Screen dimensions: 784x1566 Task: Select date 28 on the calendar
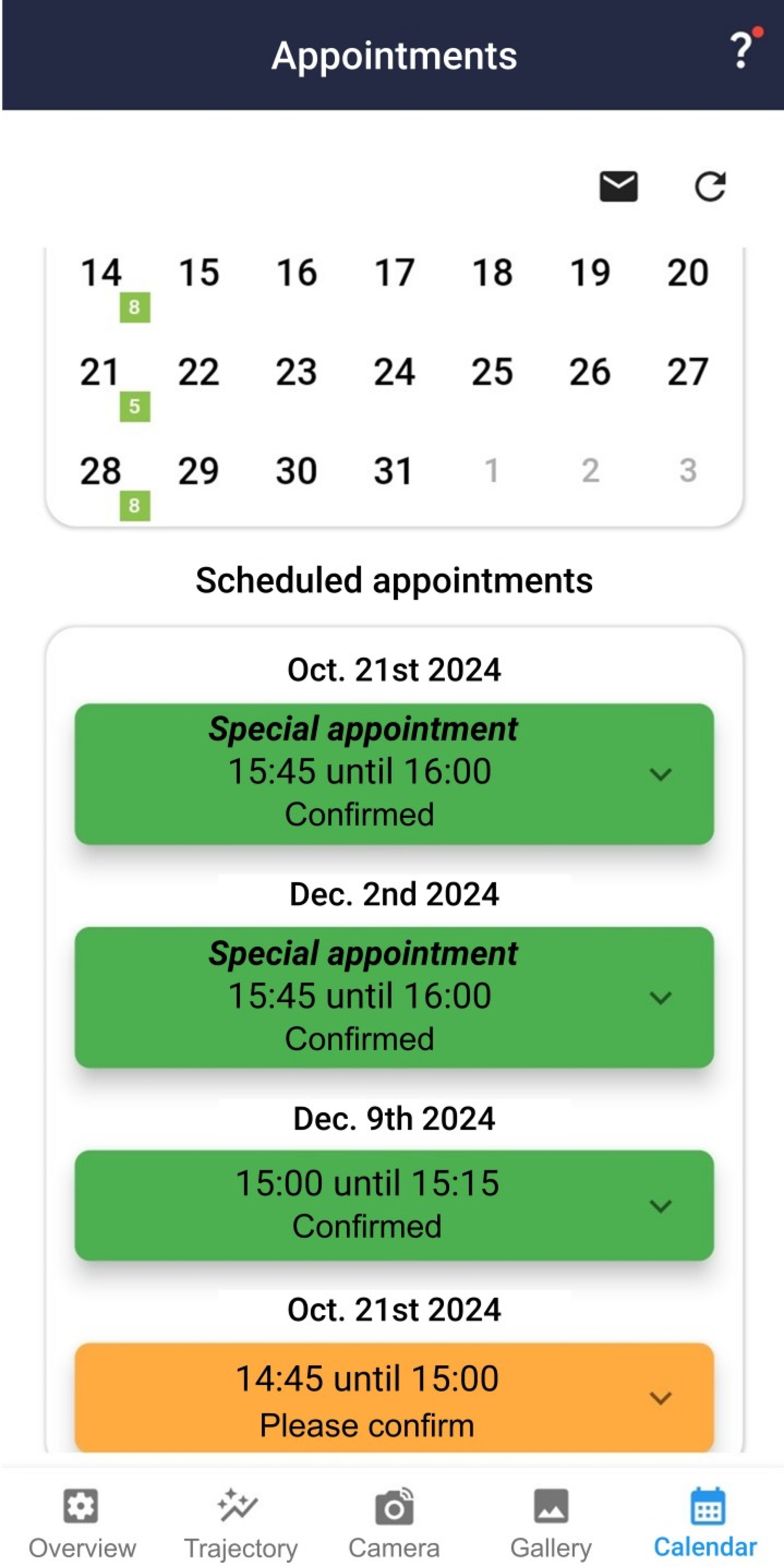101,471
